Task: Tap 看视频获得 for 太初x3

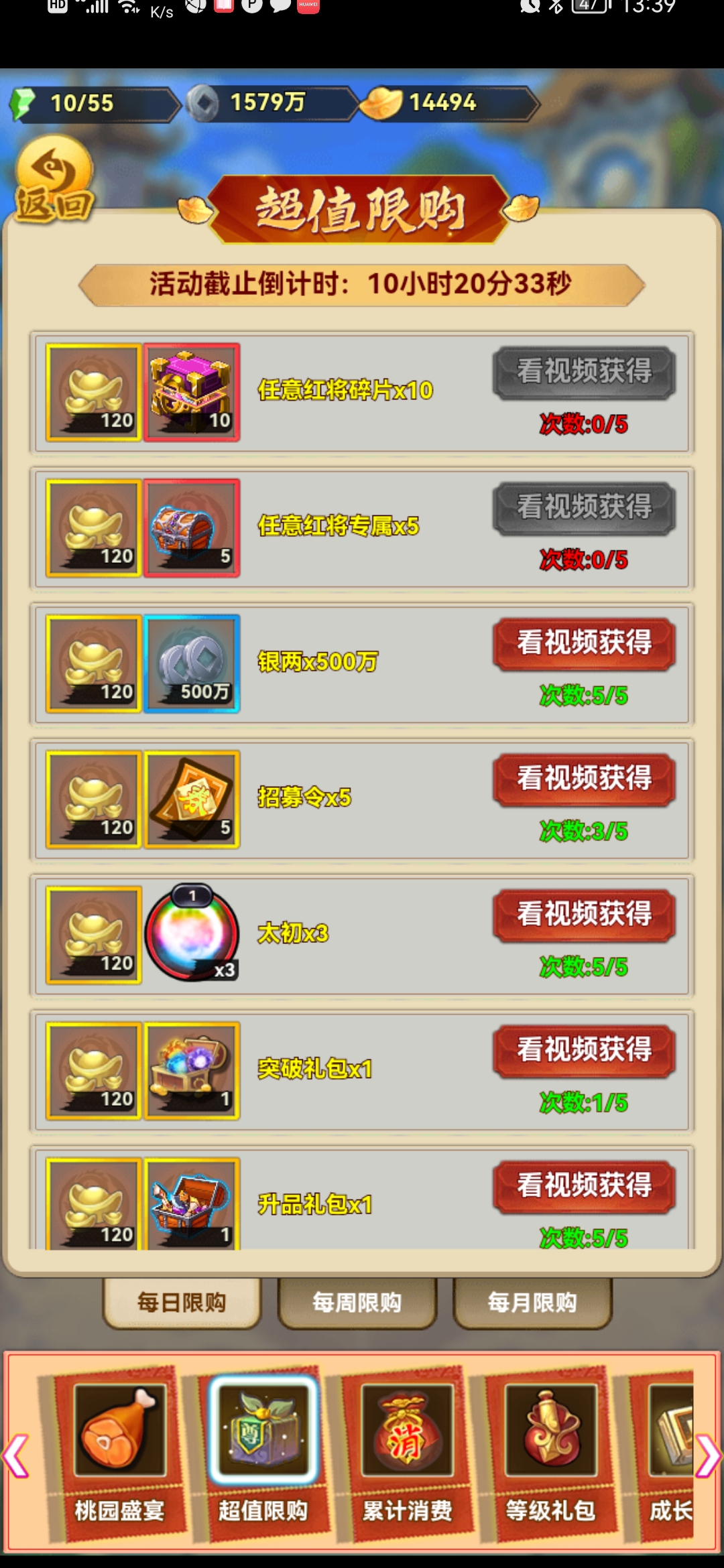Action: pos(583,915)
